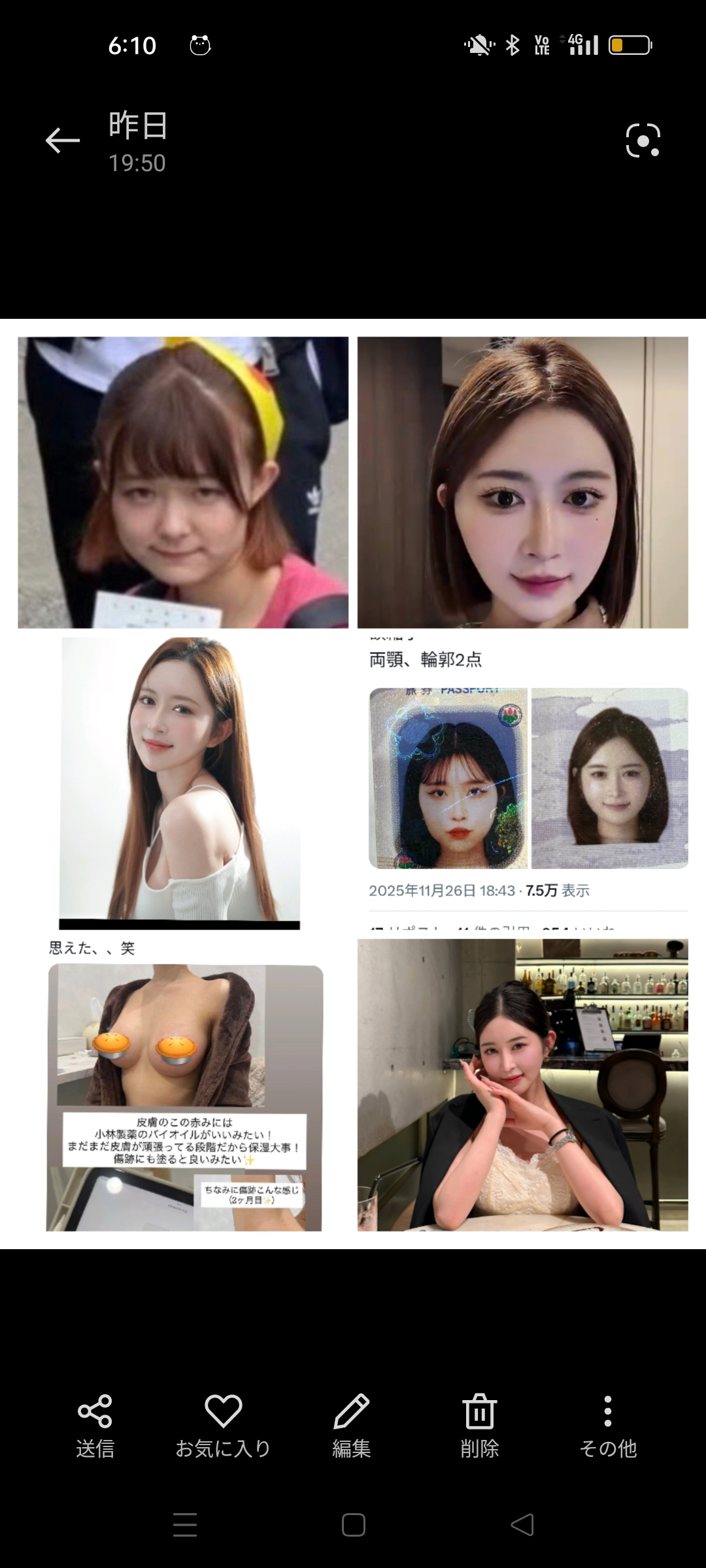Tap the system home button
The height and width of the screenshot is (1568, 706).
353,1525
